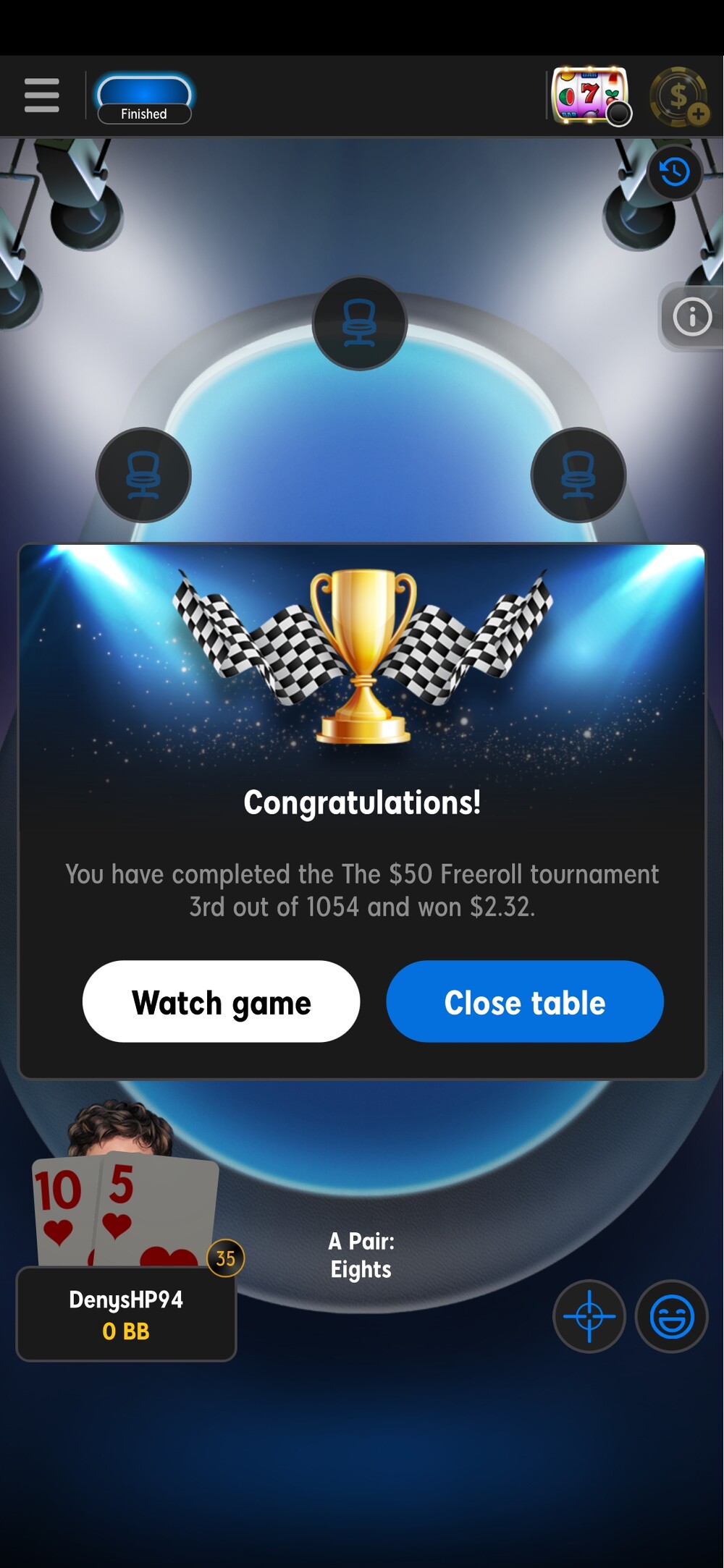The height and width of the screenshot is (1568, 724).
Task: Open the hand history replay icon
Action: (675, 172)
